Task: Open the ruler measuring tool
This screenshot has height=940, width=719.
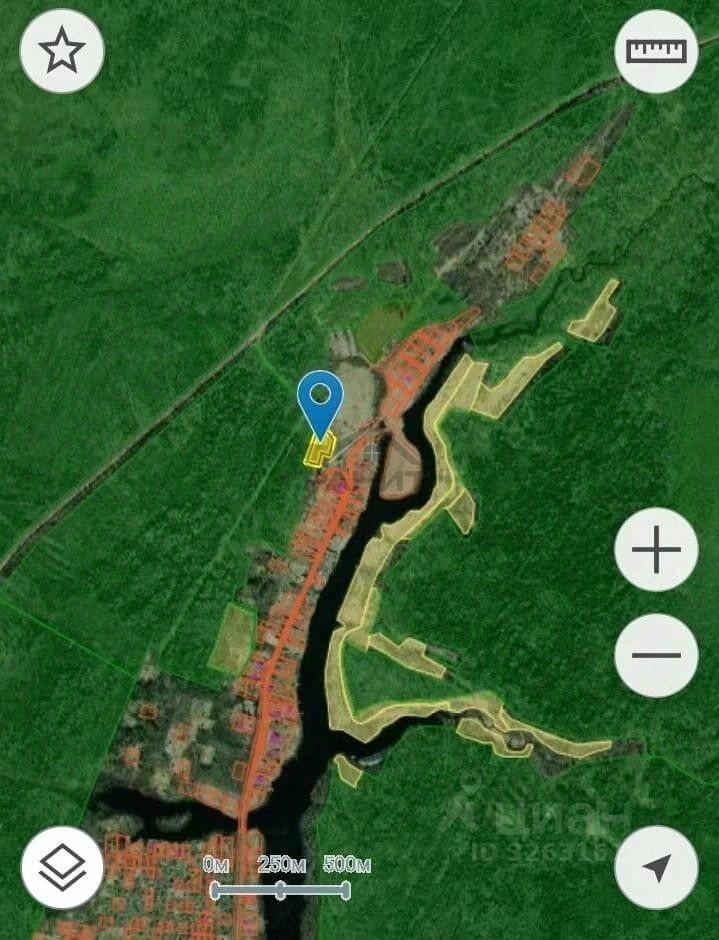Action: pos(656,51)
